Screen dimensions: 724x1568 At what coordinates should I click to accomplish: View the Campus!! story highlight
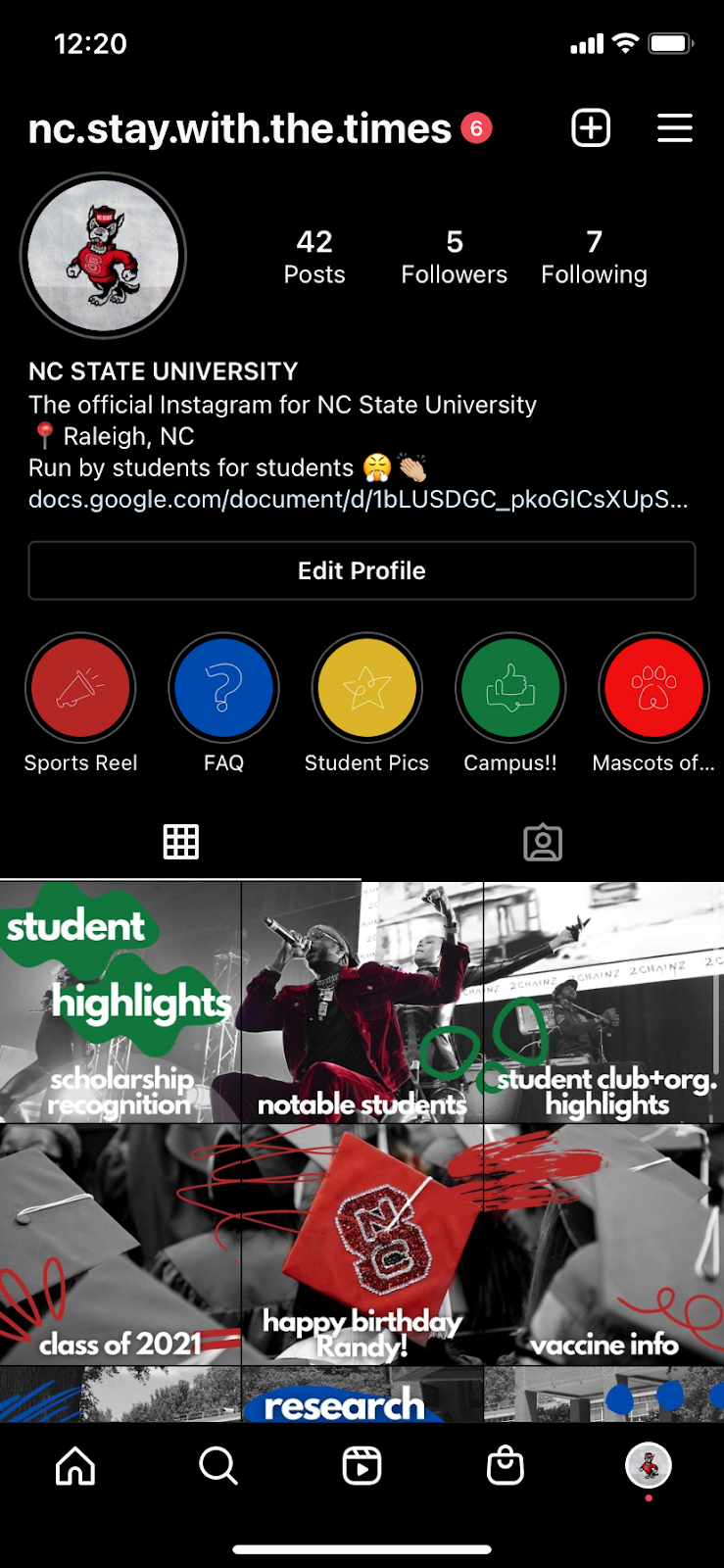pos(510,687)
